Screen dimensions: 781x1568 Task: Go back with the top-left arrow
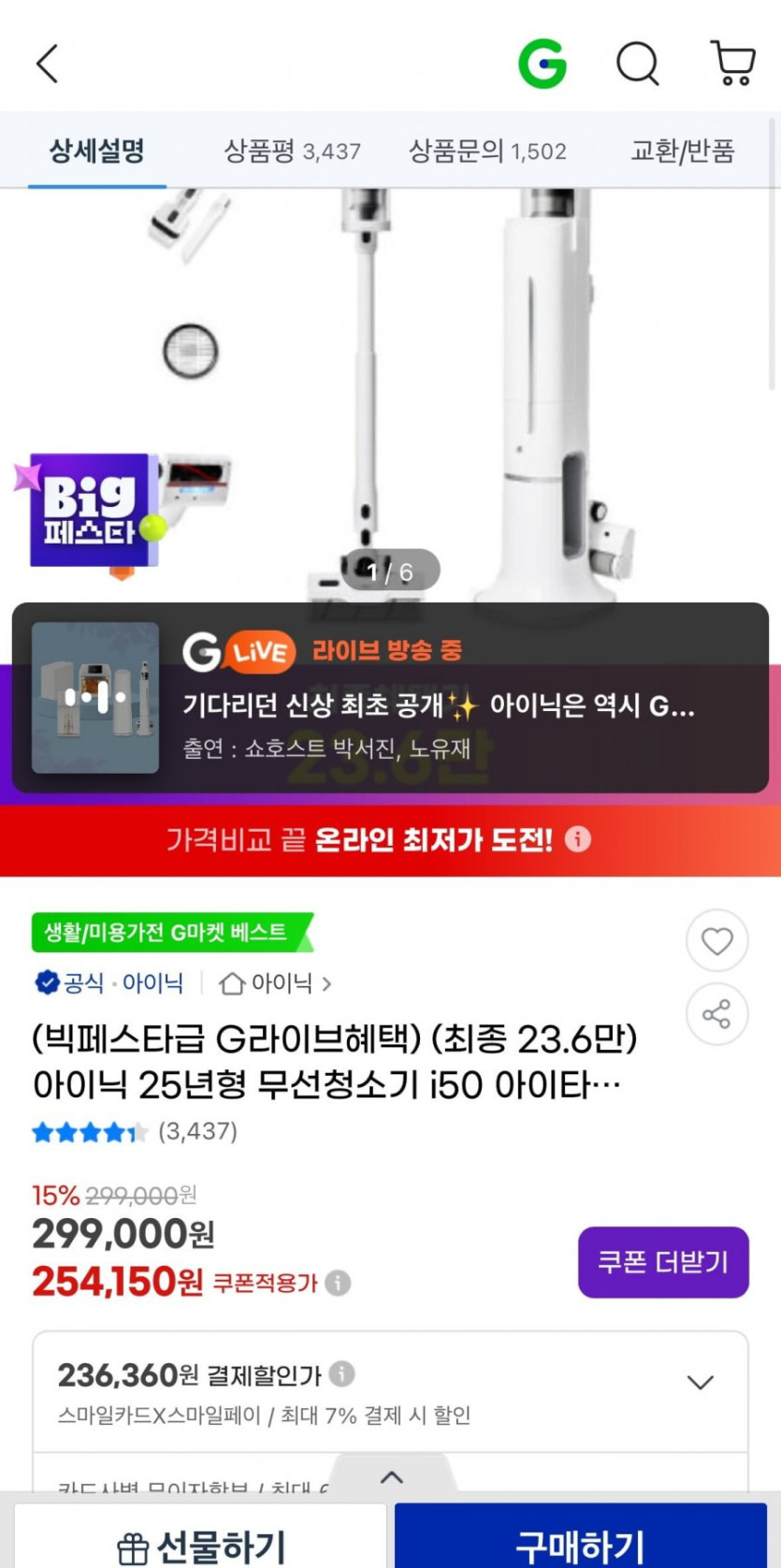coord(48,65)
